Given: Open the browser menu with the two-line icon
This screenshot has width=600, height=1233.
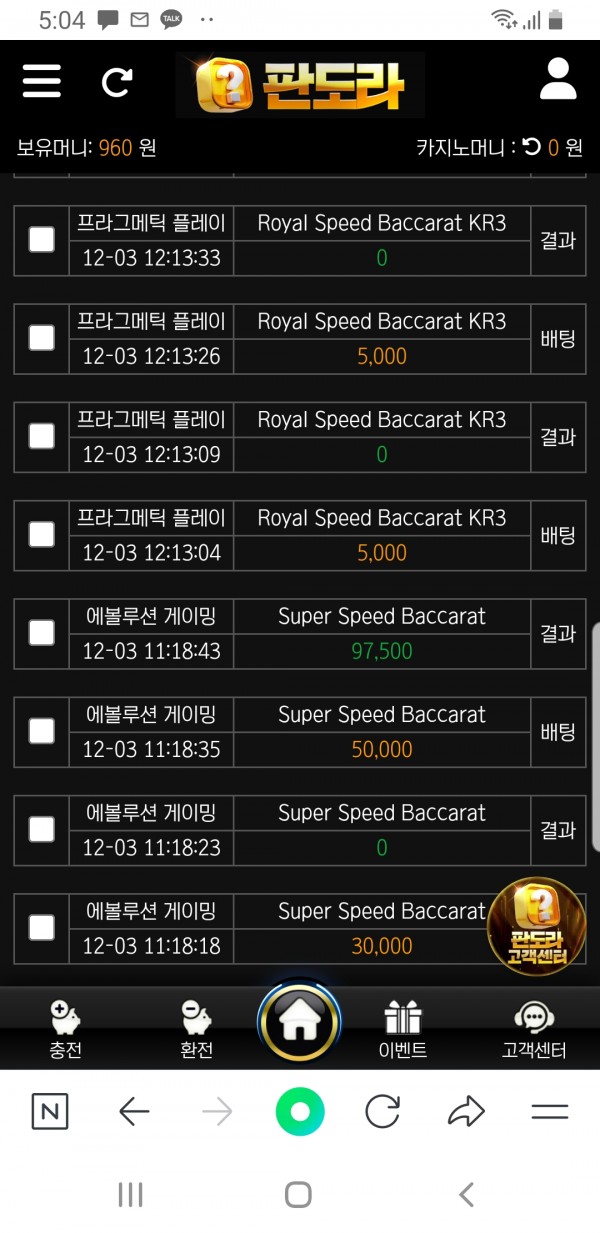Looking at the screenshot, I should click(x=549, y=1111).
